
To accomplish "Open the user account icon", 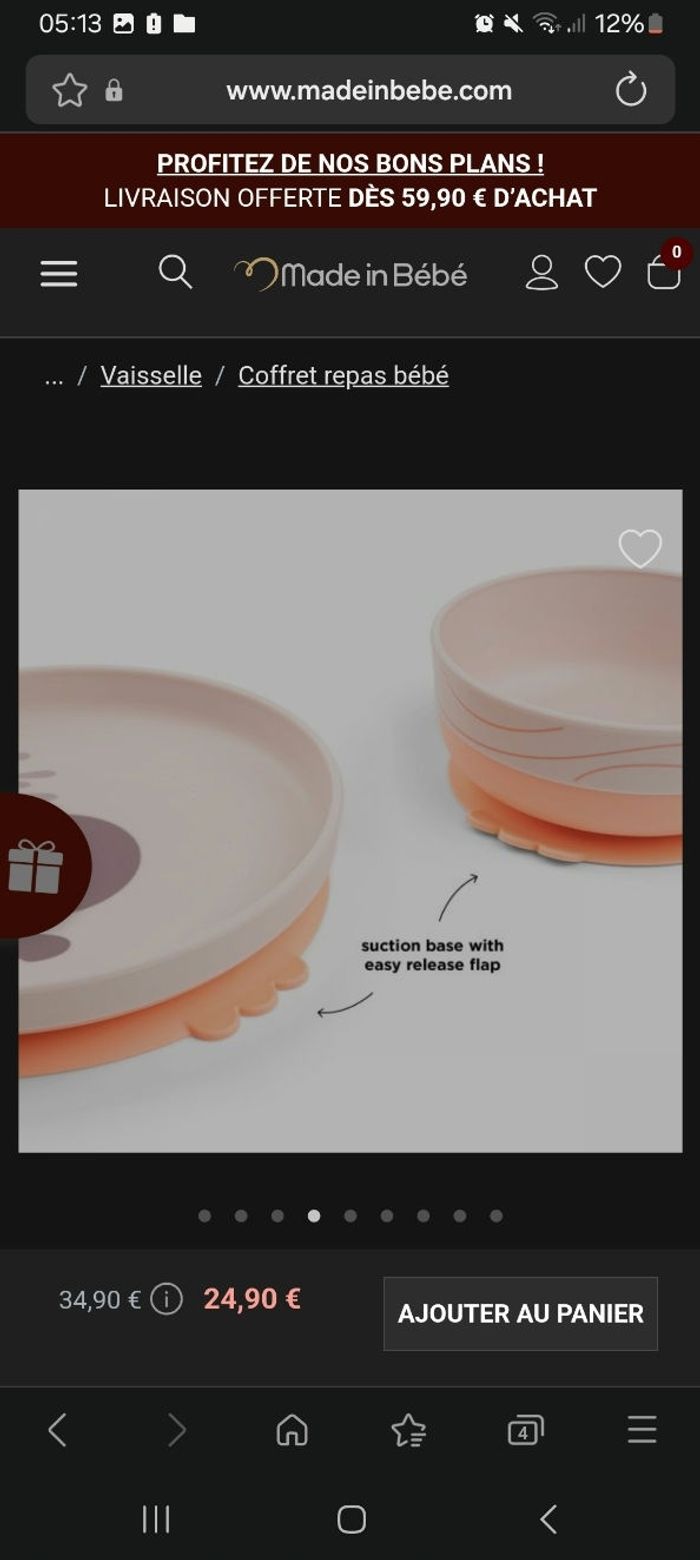I will (x=541, y=273).
